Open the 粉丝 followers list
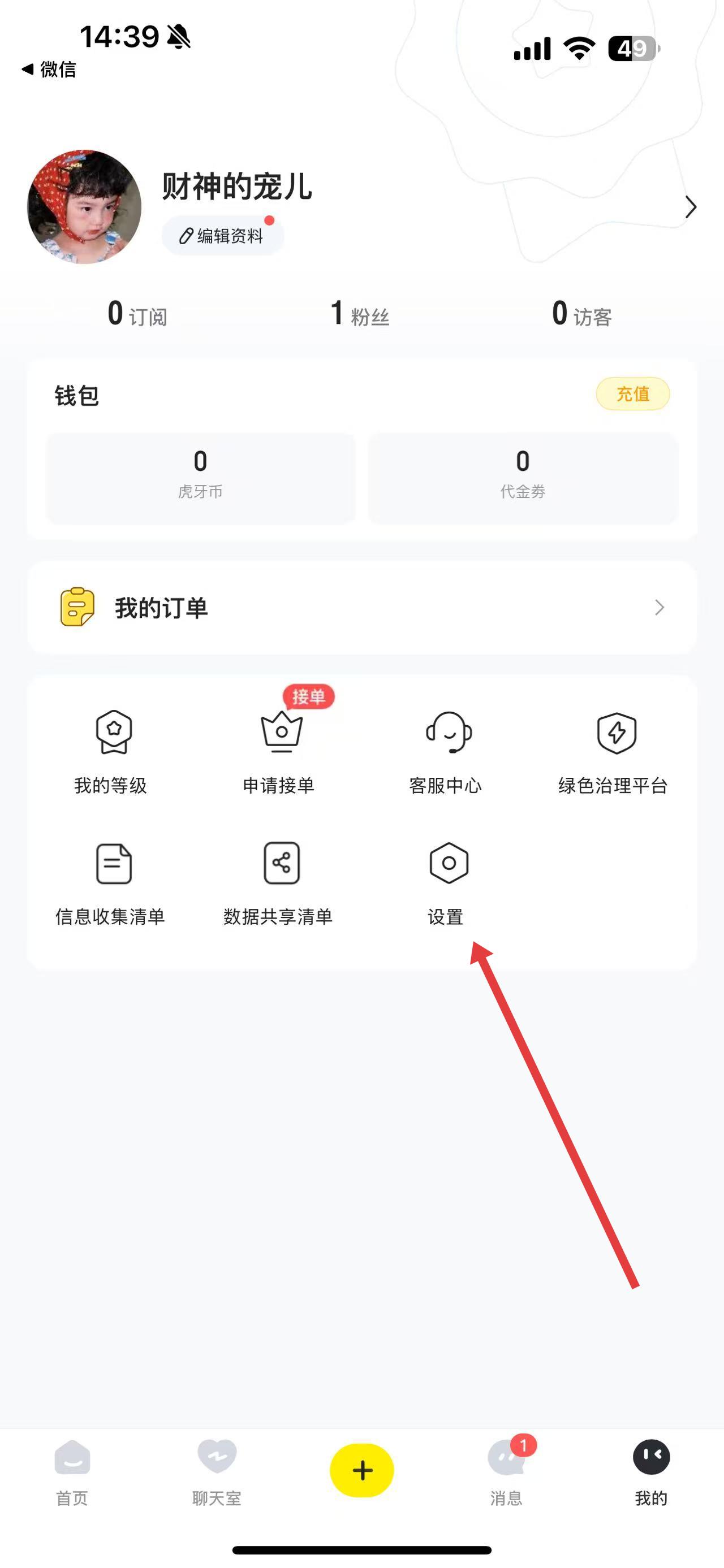The height and width of the screenshot is (1568, 724). pos(360,314)
